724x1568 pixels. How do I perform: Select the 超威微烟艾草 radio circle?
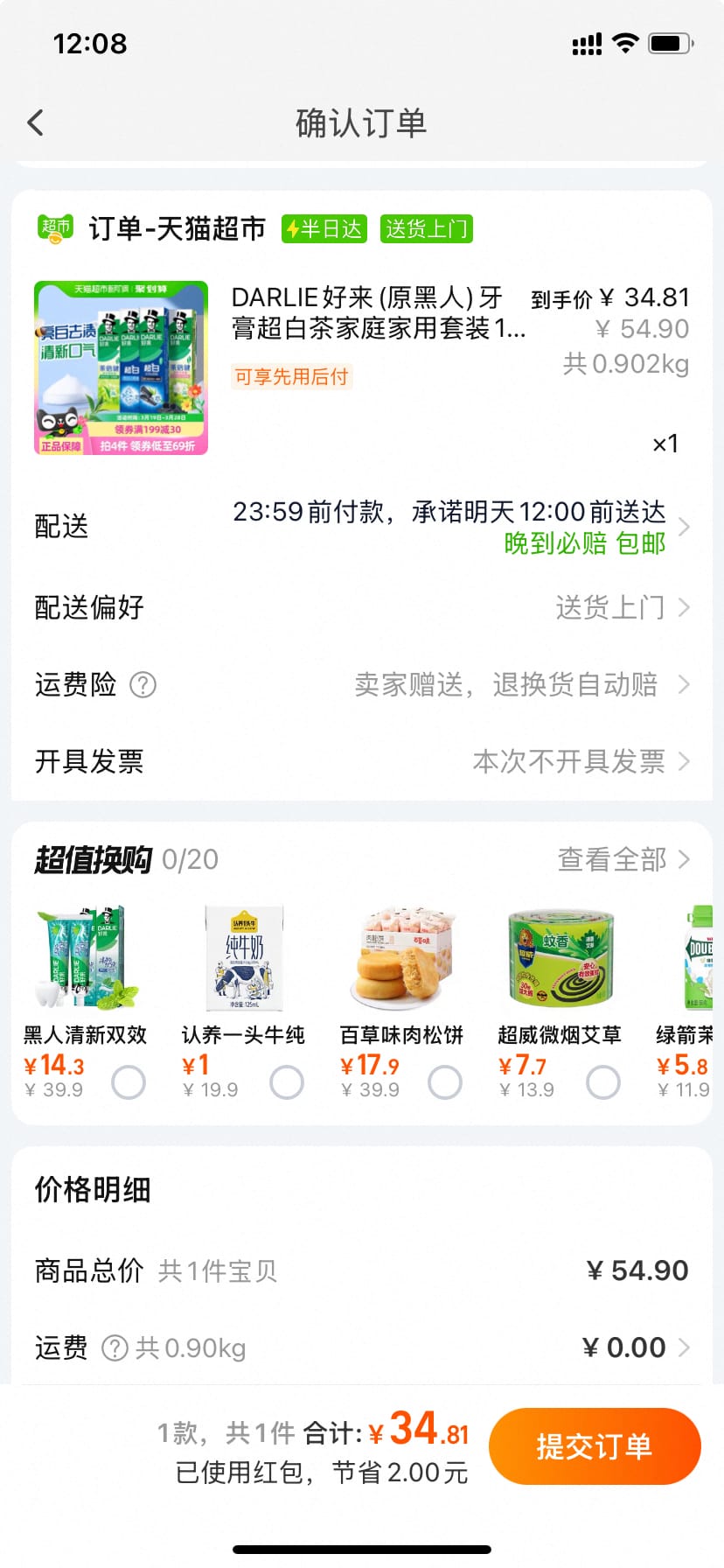click(x=602, y=1082)
